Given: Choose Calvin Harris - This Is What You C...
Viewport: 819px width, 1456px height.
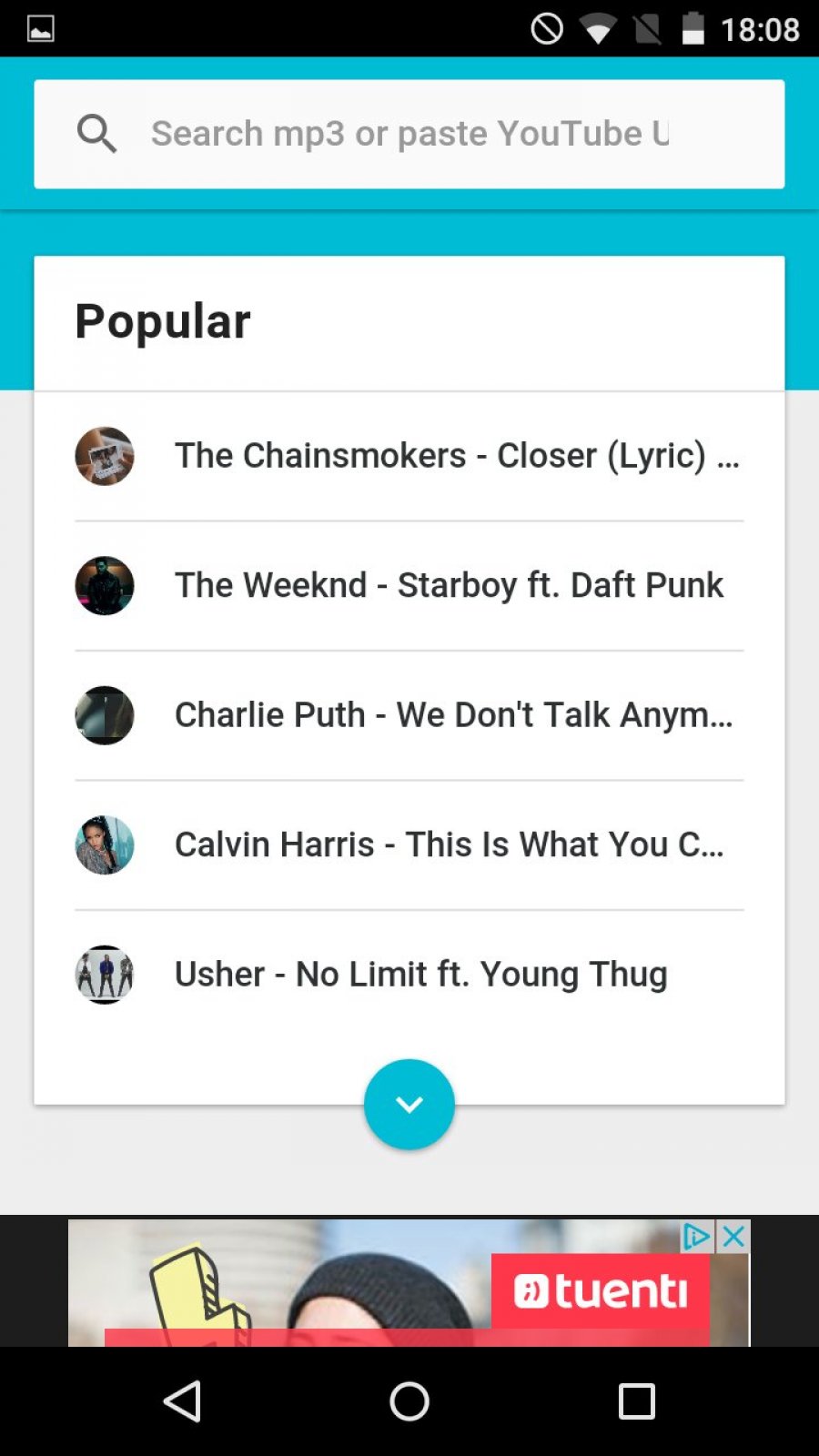Looking at the screenshot, I should click(449, 844).
